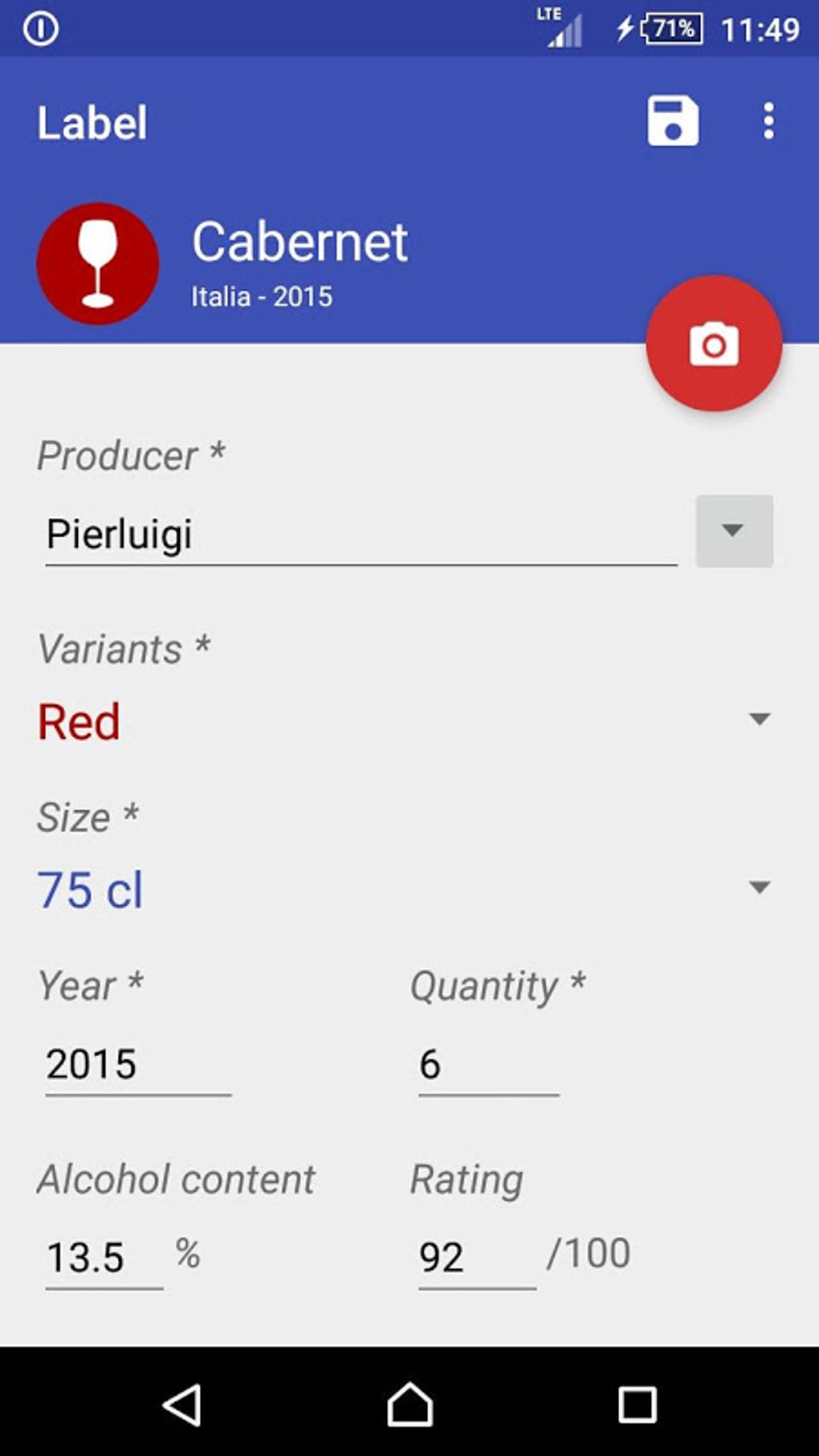Open the camera to photograph the label
Screen dimensions: 819x1456
coord(713,345)
